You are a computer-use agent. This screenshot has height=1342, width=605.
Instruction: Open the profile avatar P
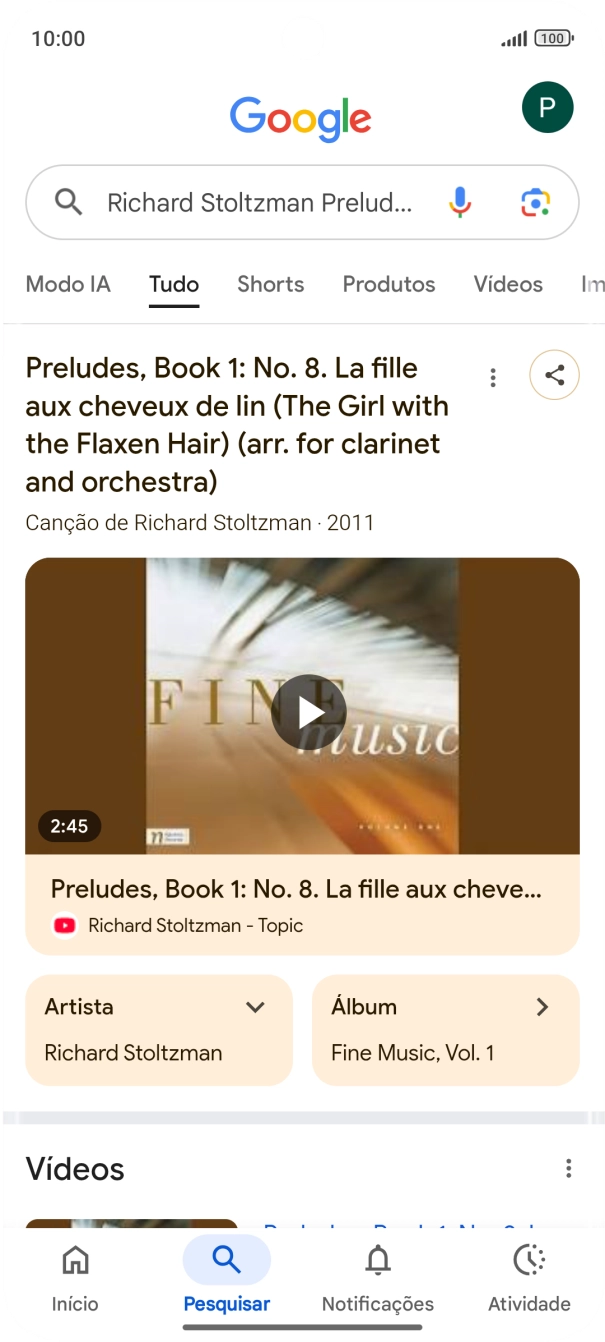click(547, 108)
